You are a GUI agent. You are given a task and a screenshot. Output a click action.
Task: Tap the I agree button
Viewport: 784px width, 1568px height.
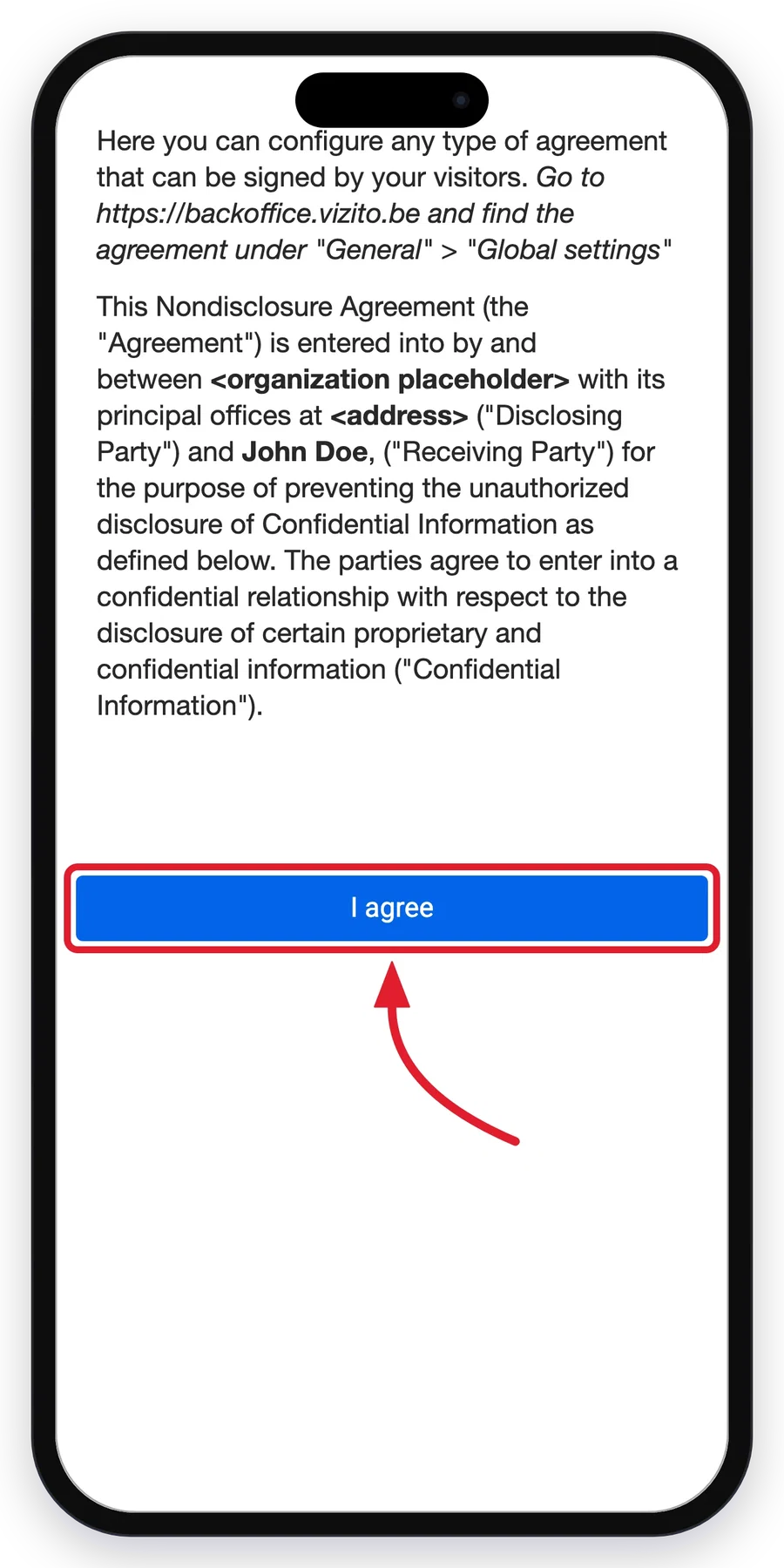pyautogui.click(x=392, y=908)
